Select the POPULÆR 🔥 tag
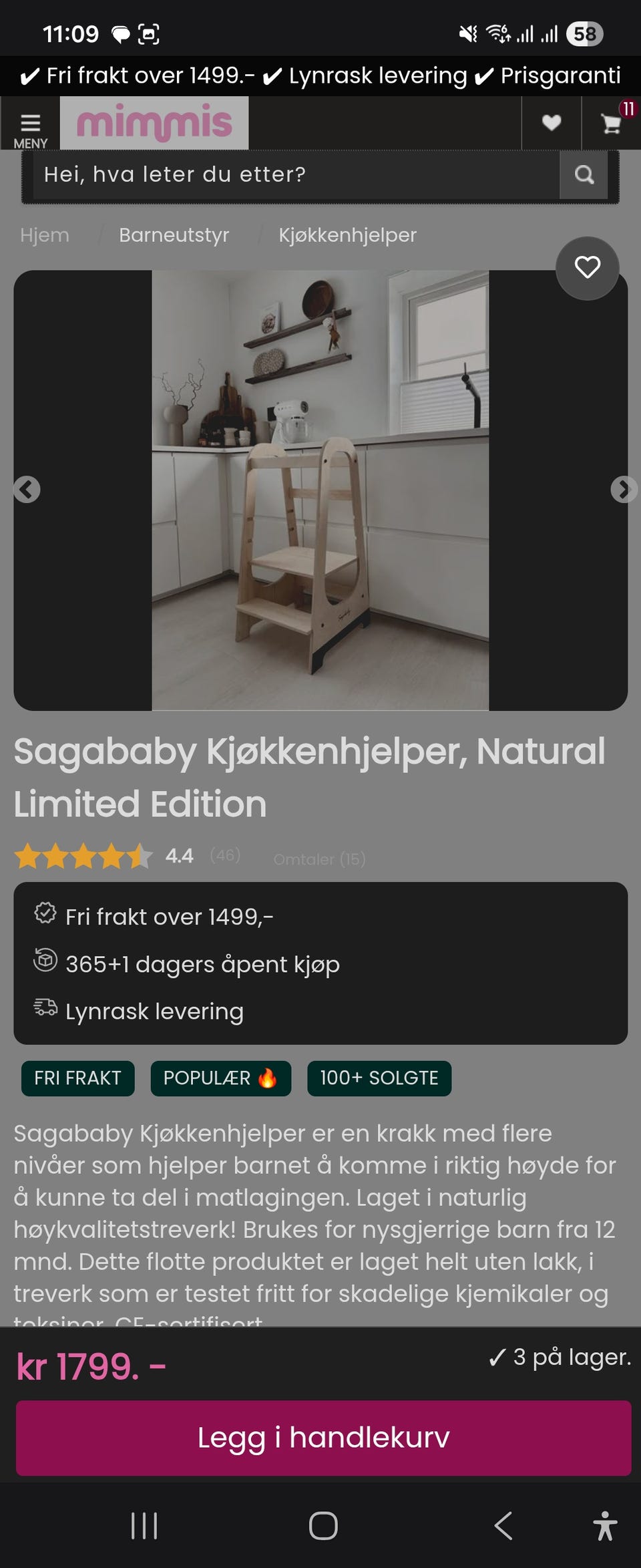The image size is (641, 1568). pos(221,1078)
